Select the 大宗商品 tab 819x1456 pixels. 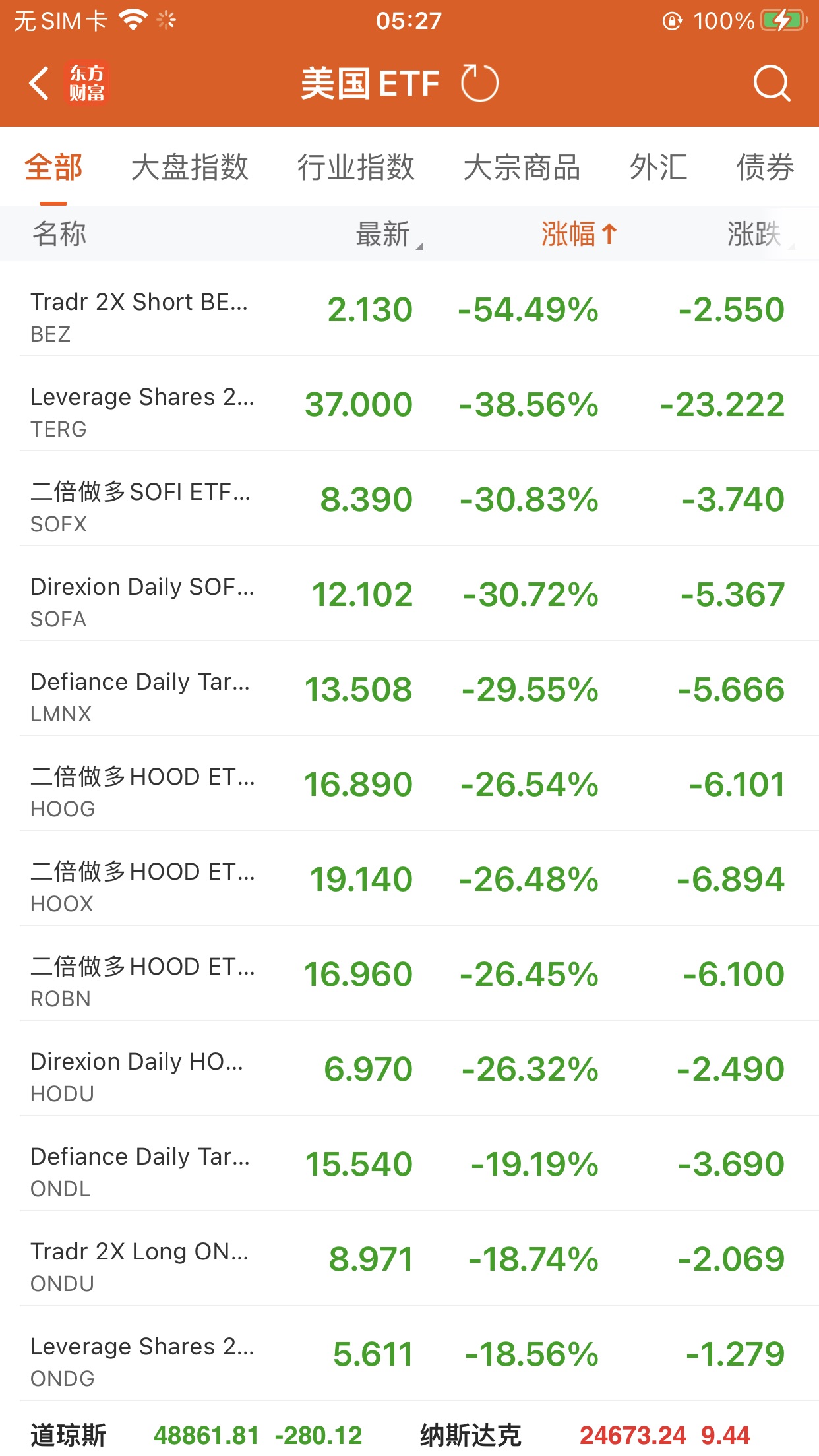pos(522,167)
